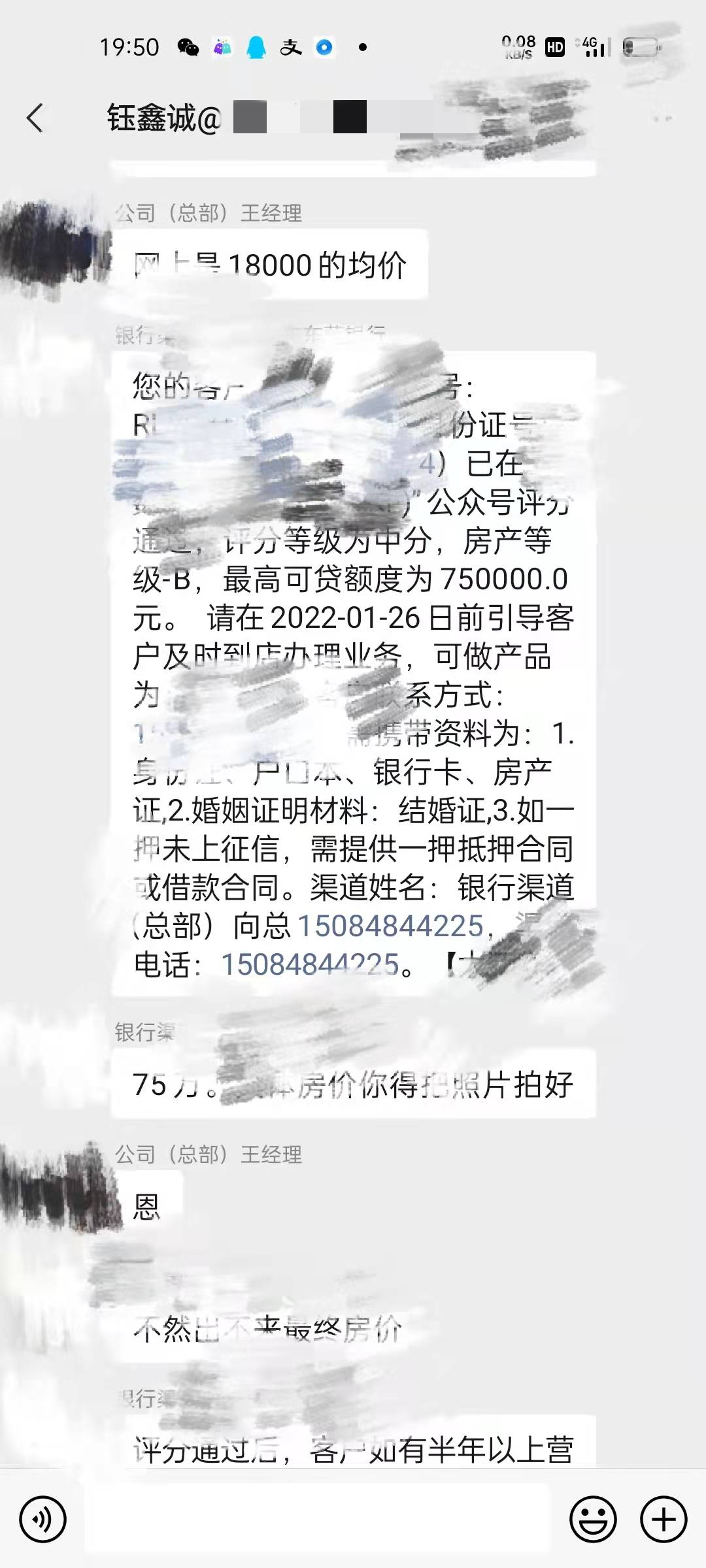Open the chat's more options menu
The height and width of the screenshot is (1568, 706).
coord(662,119)
